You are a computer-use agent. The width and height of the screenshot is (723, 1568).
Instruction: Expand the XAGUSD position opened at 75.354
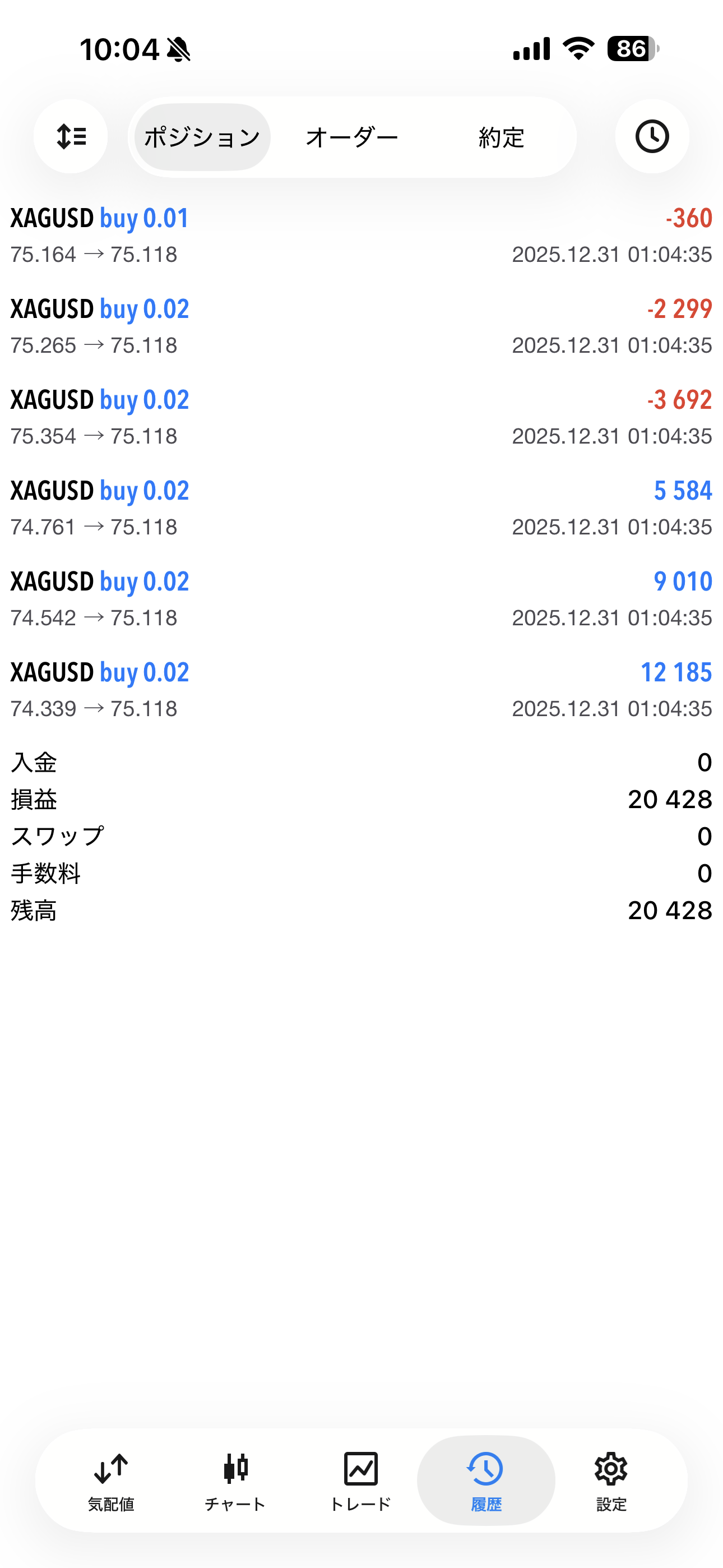point(361,418)
